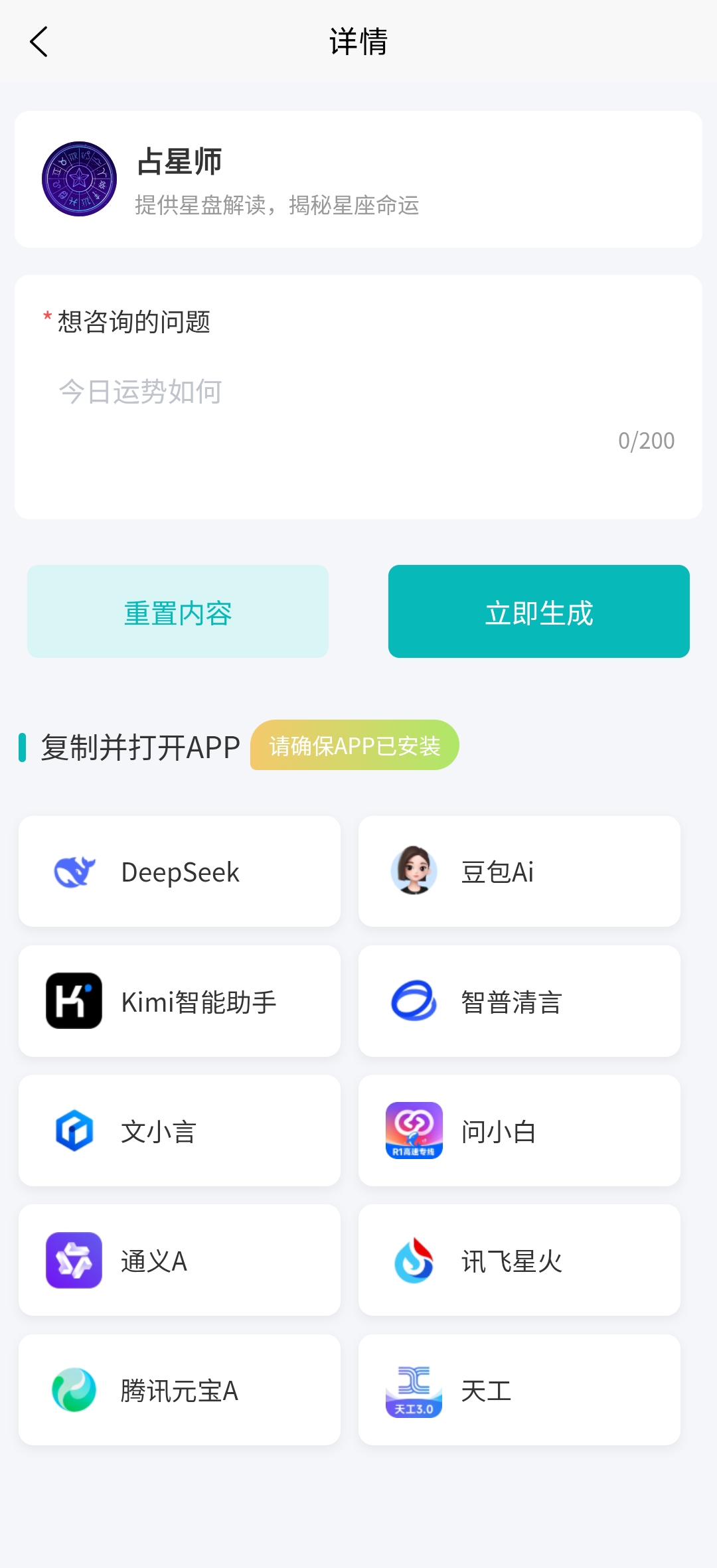Go back using the top-left arrow
717x1568 pixels.
[x=39, y=42]
